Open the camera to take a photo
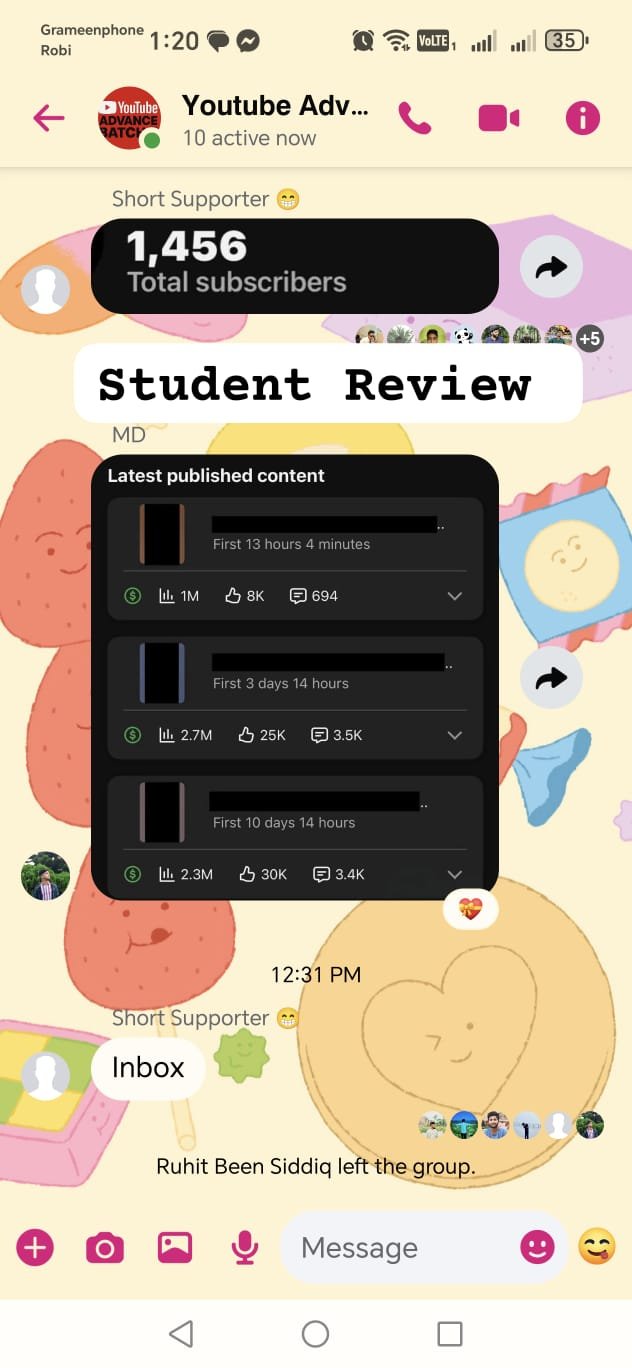 [x=105, y=1248]
